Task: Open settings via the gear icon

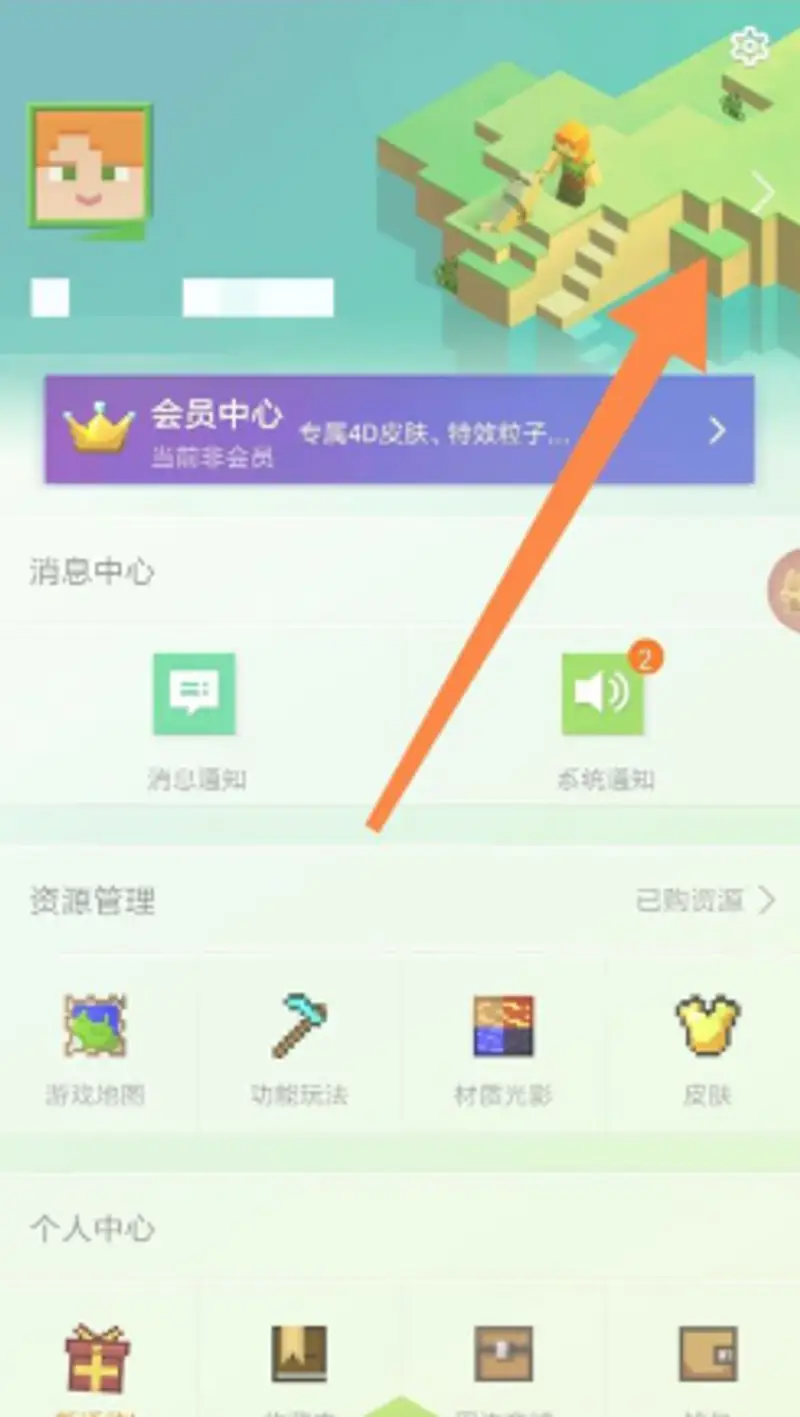Action: [749, 47]
